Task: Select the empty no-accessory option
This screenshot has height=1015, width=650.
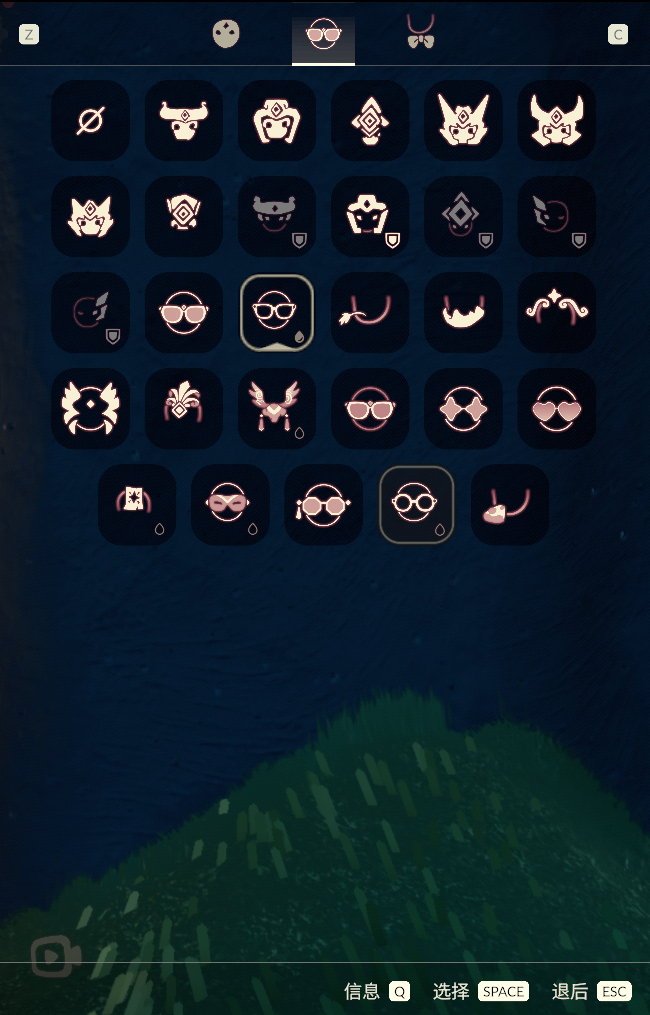Action: click(90, 120)
